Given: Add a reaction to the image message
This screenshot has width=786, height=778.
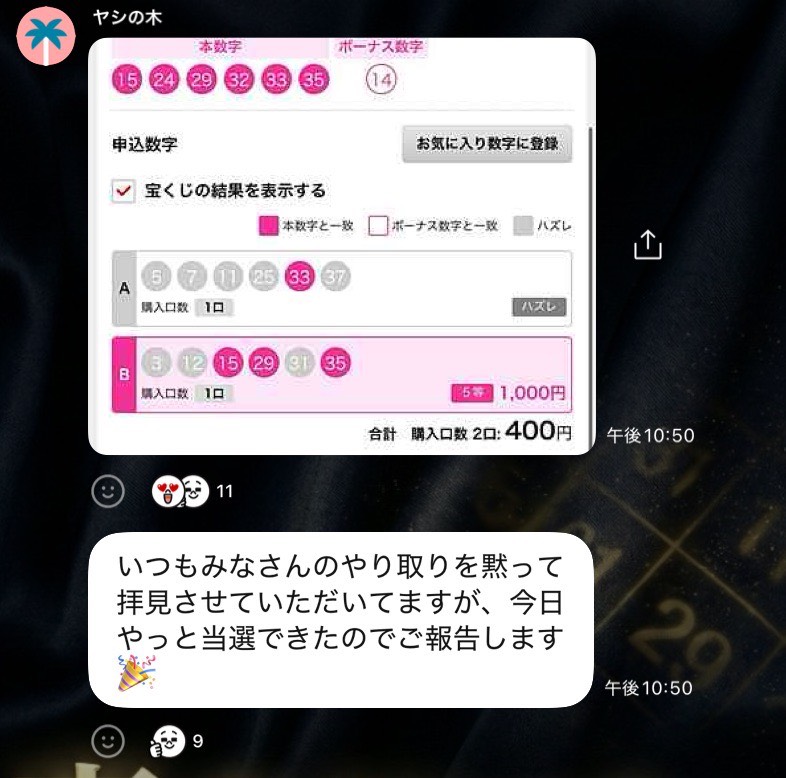Looking at the screenshot, I should (108, 491).
